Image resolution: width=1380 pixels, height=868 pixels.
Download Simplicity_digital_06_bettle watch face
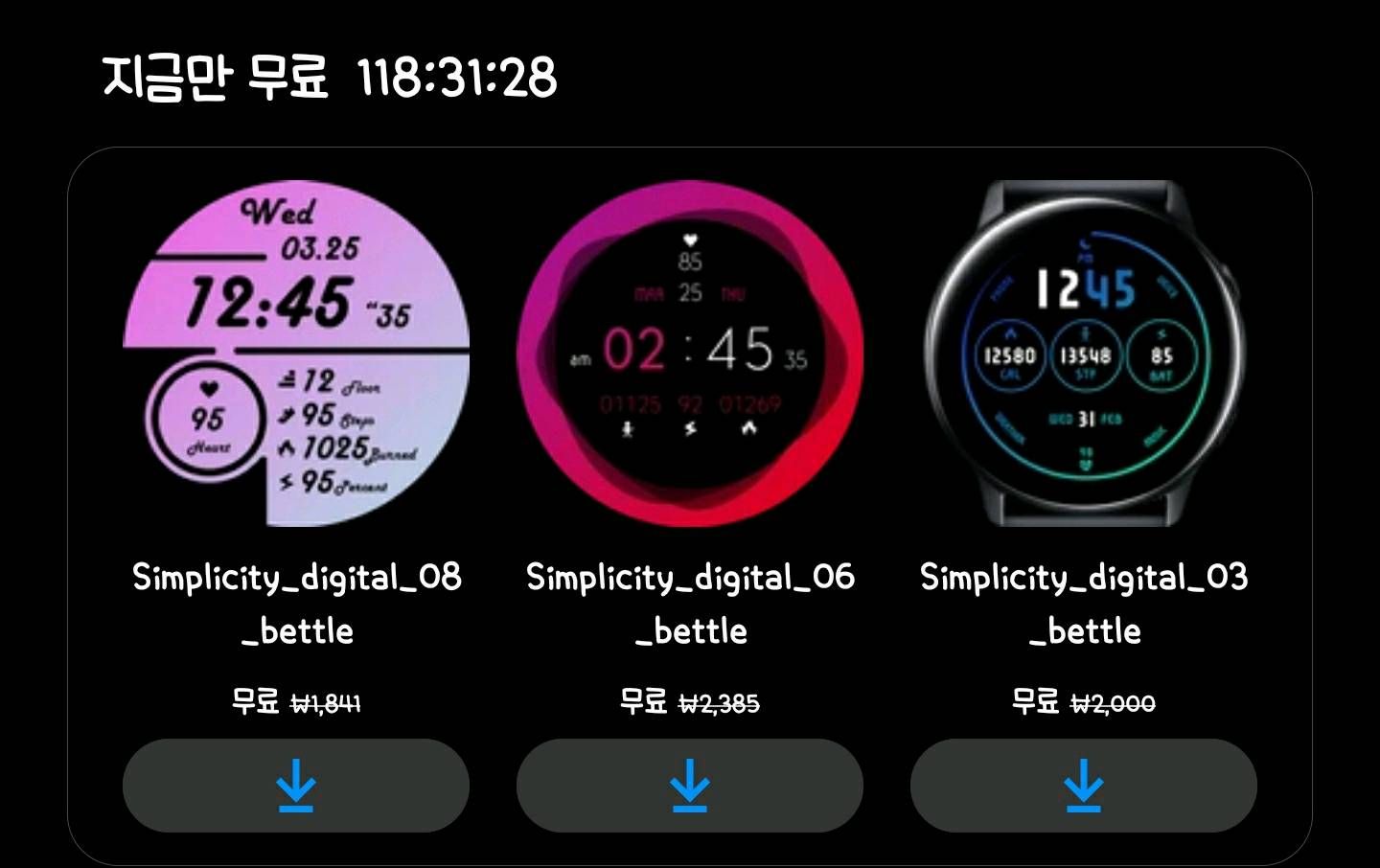[x=689, y=785]
